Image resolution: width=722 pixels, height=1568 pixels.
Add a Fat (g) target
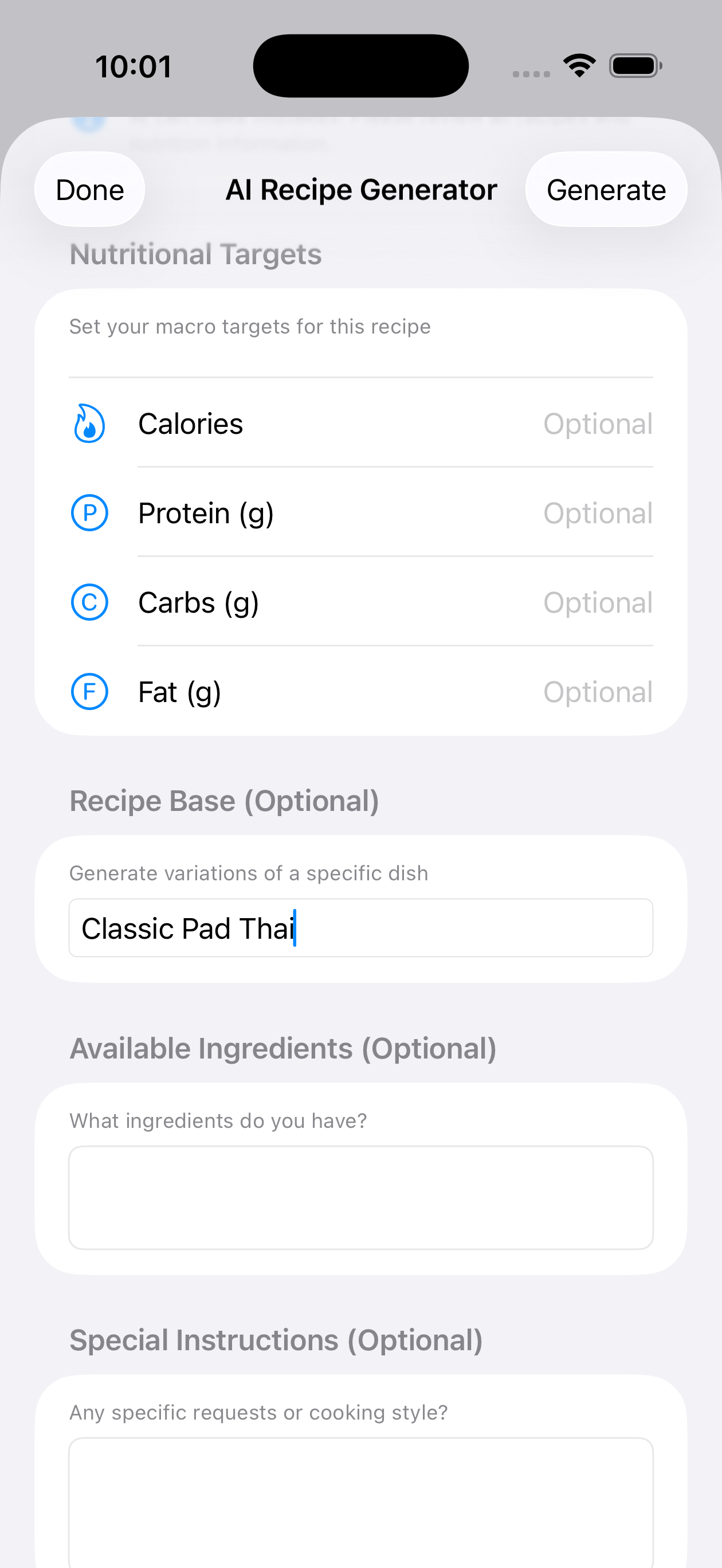pos(597,692)
